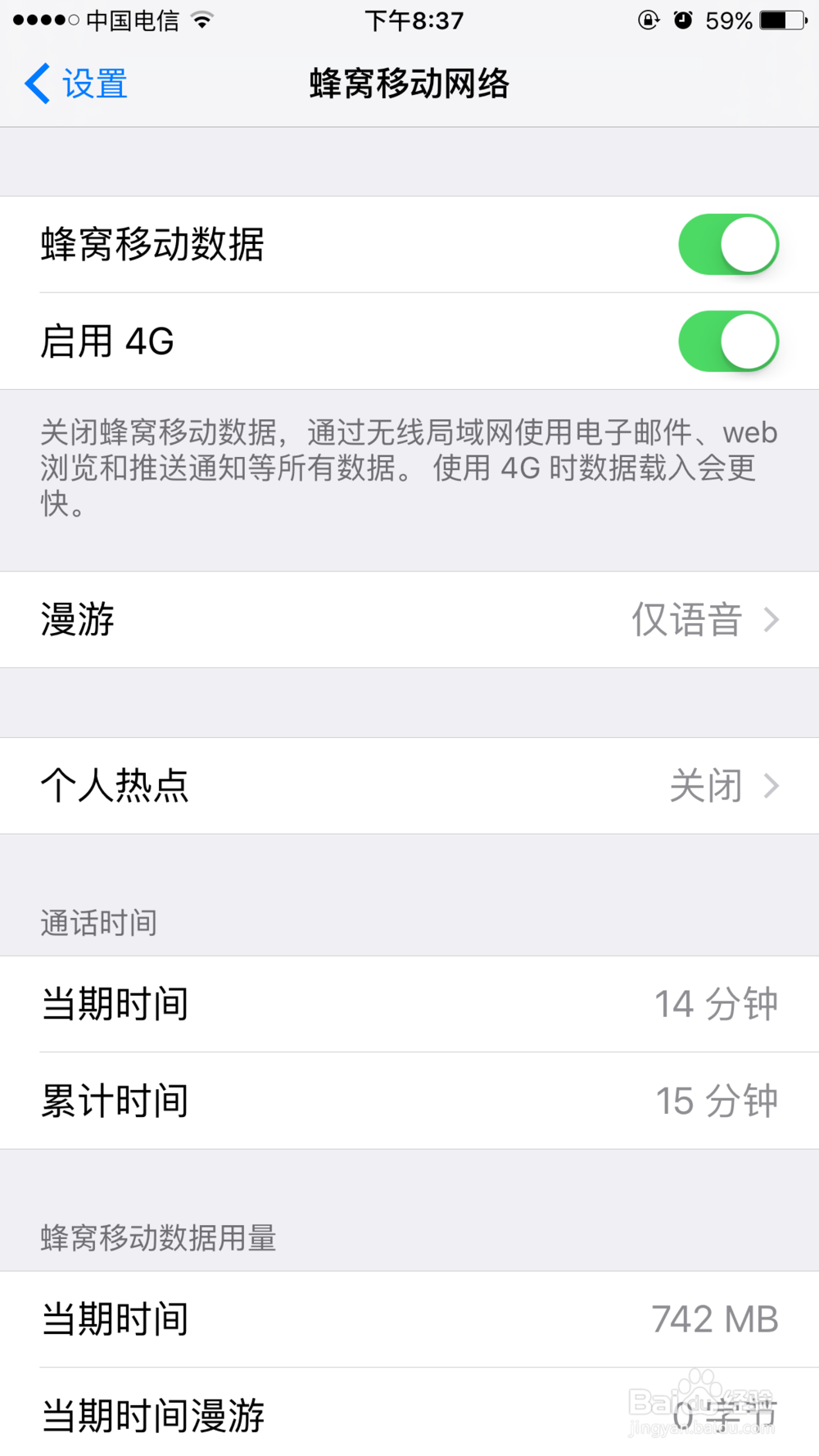Select the 蜂窝移动网络 title

point(409,83)
